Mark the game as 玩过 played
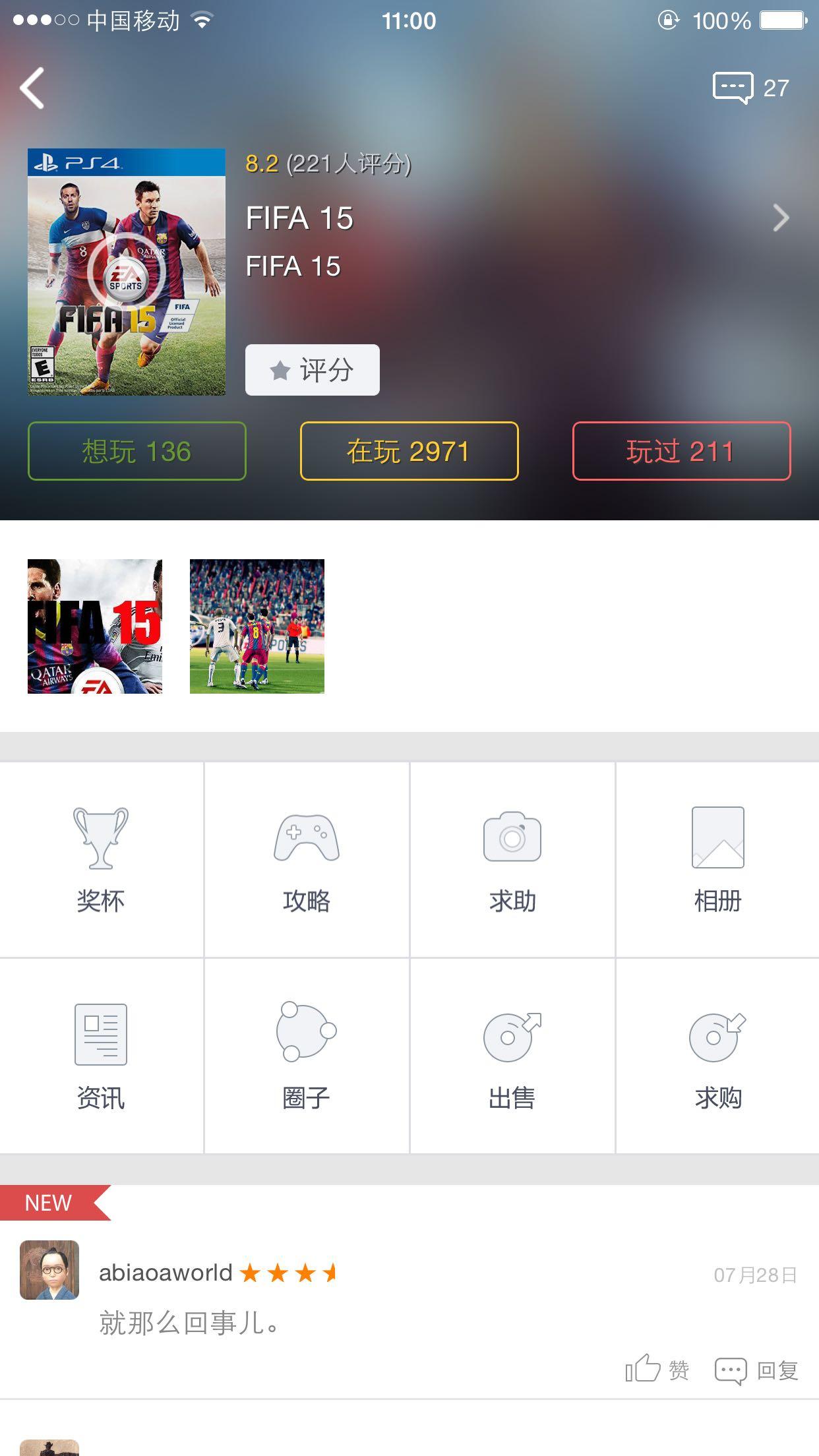Image resolution: width=819 pixels, height=1456 pixels. (681, 451)
